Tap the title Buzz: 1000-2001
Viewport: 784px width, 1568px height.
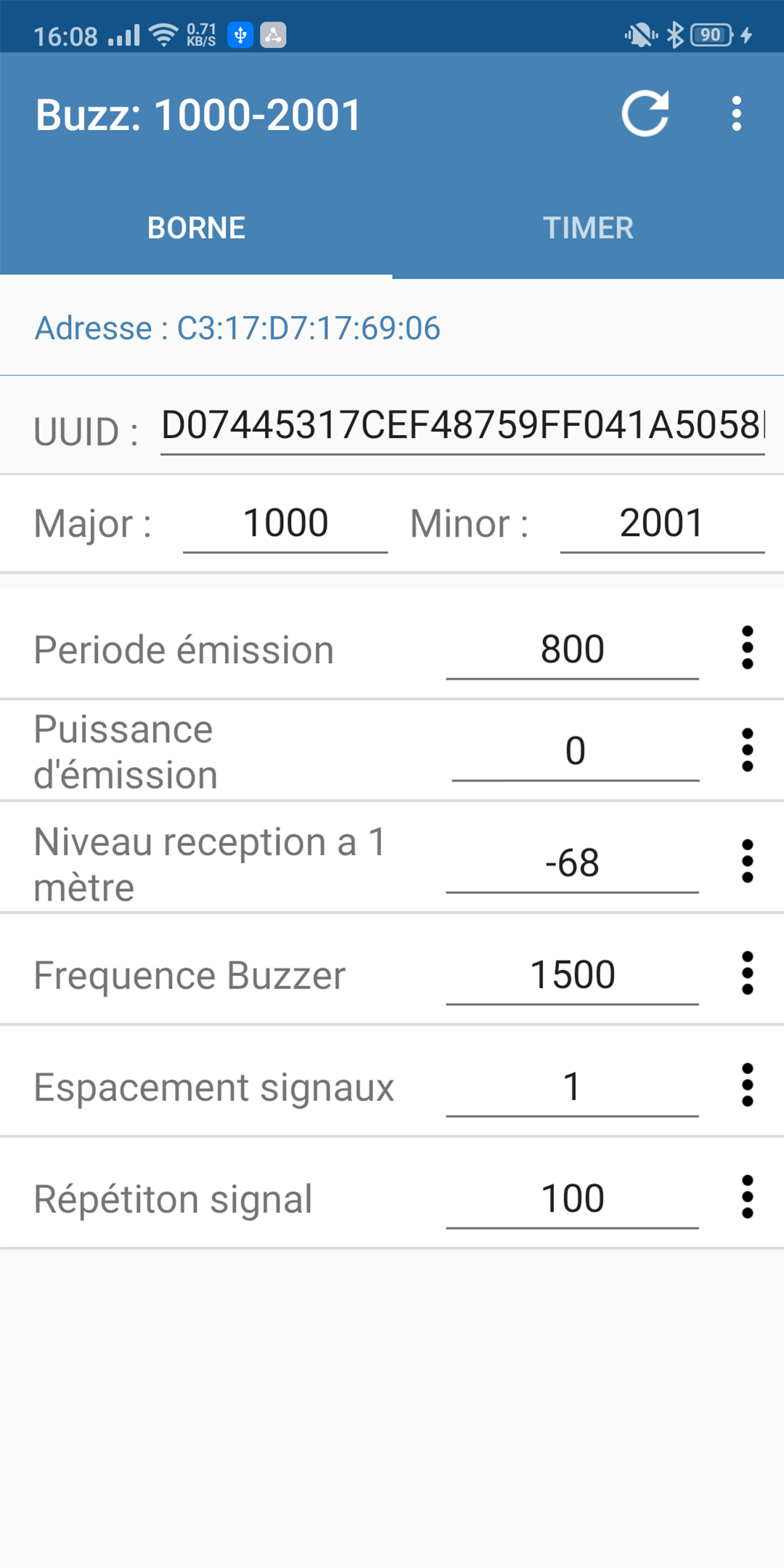tap(198, 113)
